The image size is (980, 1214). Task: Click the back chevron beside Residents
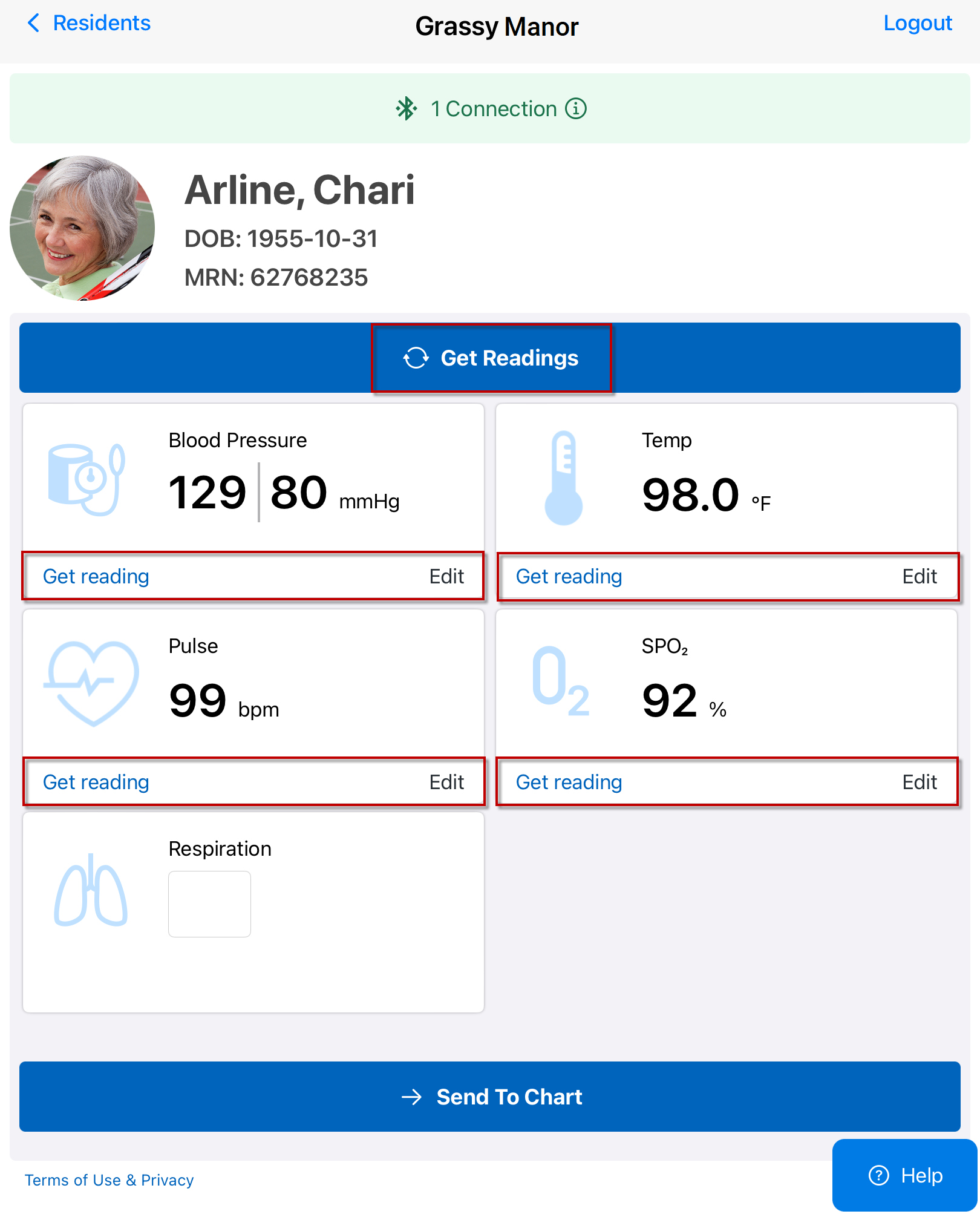pyautogui.click(x=33, y=23)
